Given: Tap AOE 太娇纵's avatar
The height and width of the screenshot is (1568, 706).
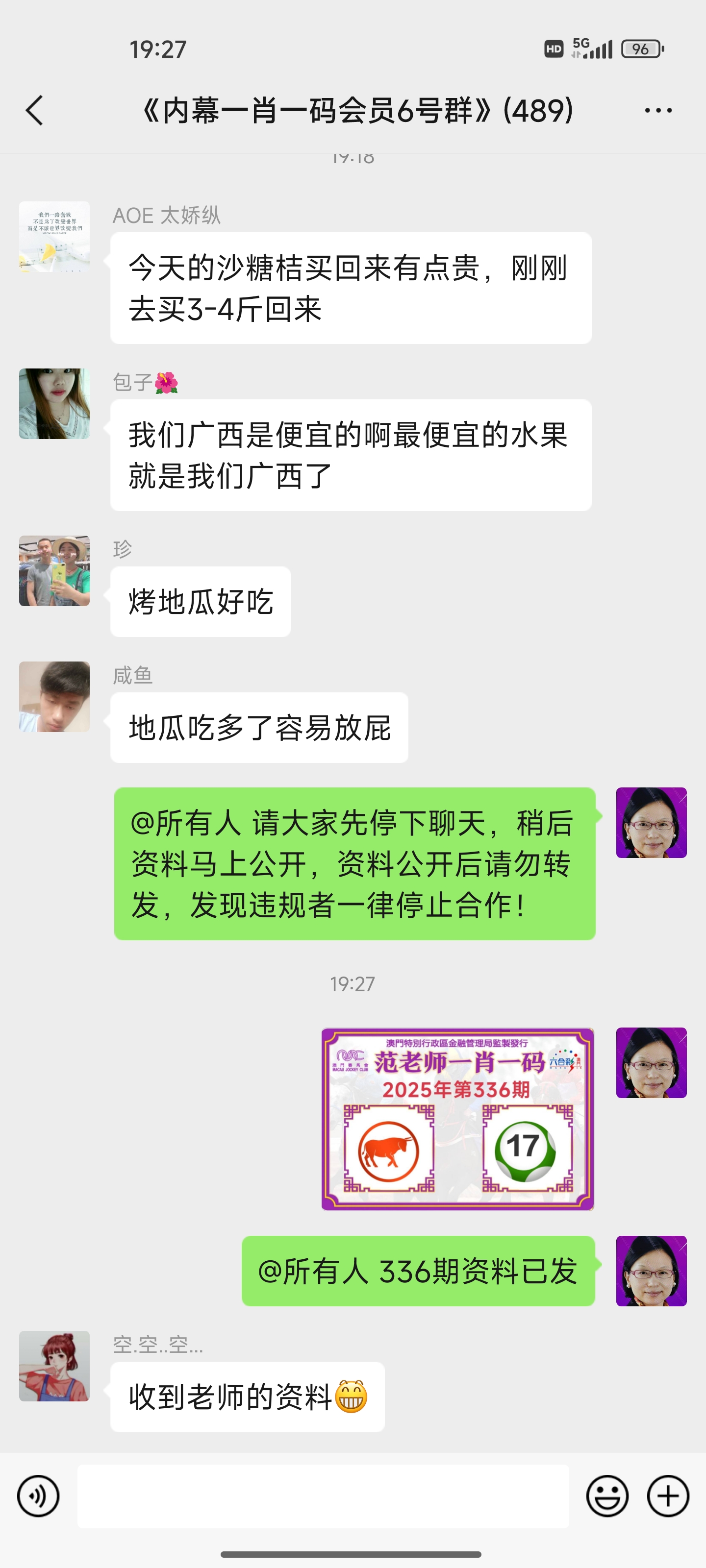Looking at the screenshot, I should pyautogui.click(x=54, y=237).
